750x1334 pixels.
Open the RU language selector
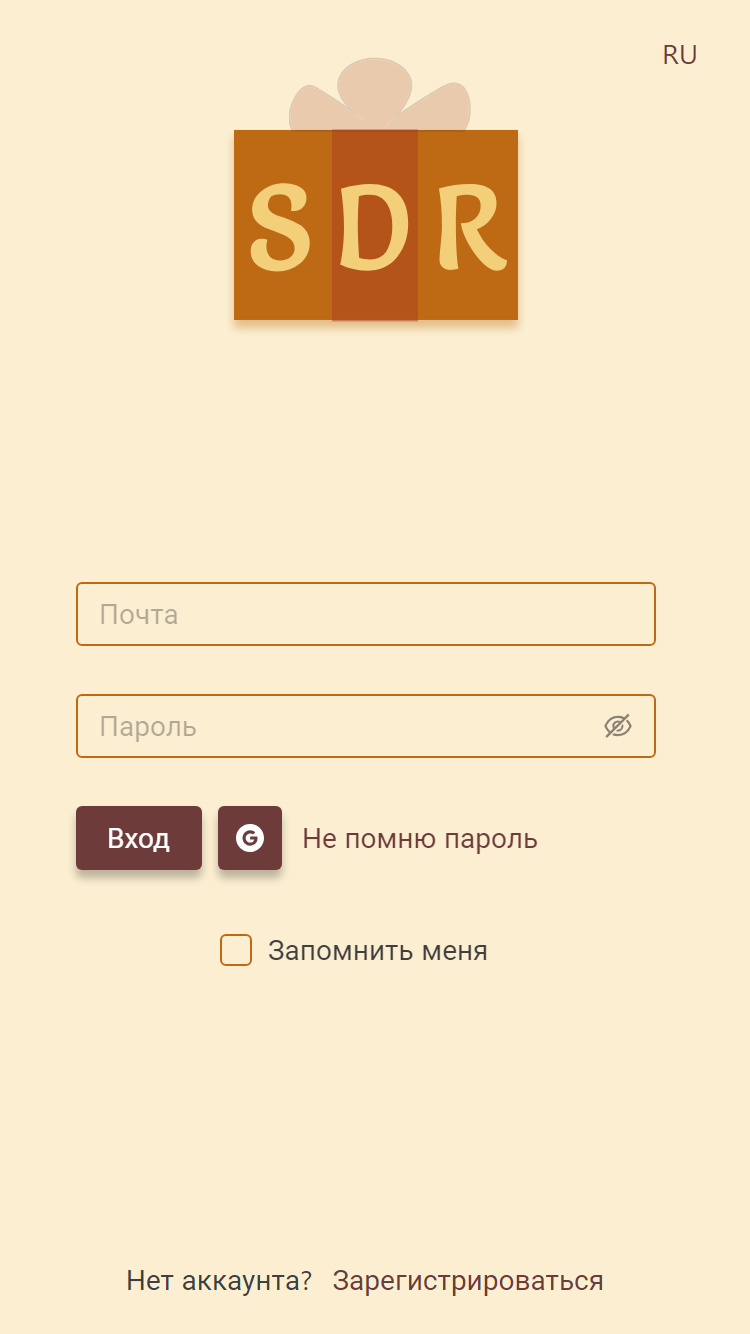(x=679, y=55)
